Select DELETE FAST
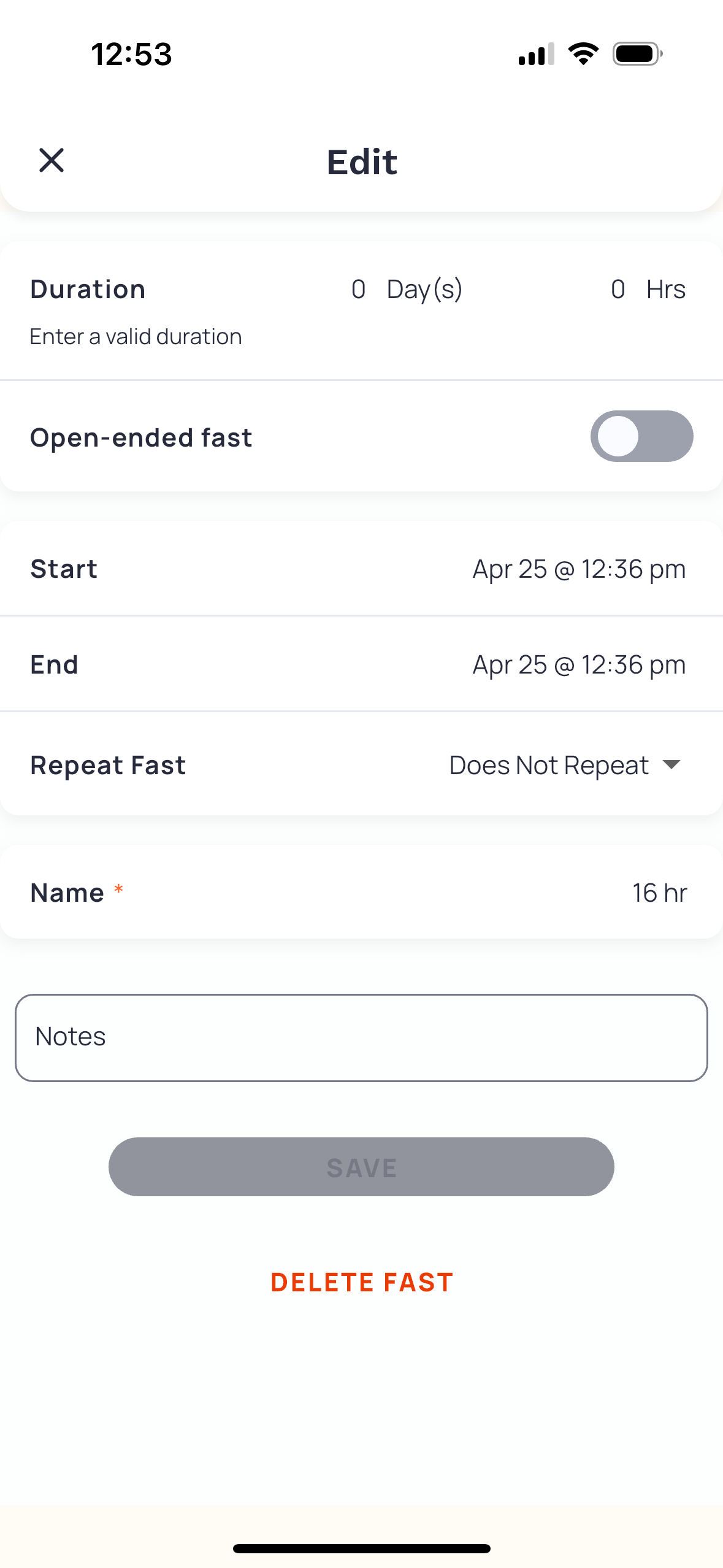The width and height of the screenshot is (723, 1568). [x=362, y=1282]
